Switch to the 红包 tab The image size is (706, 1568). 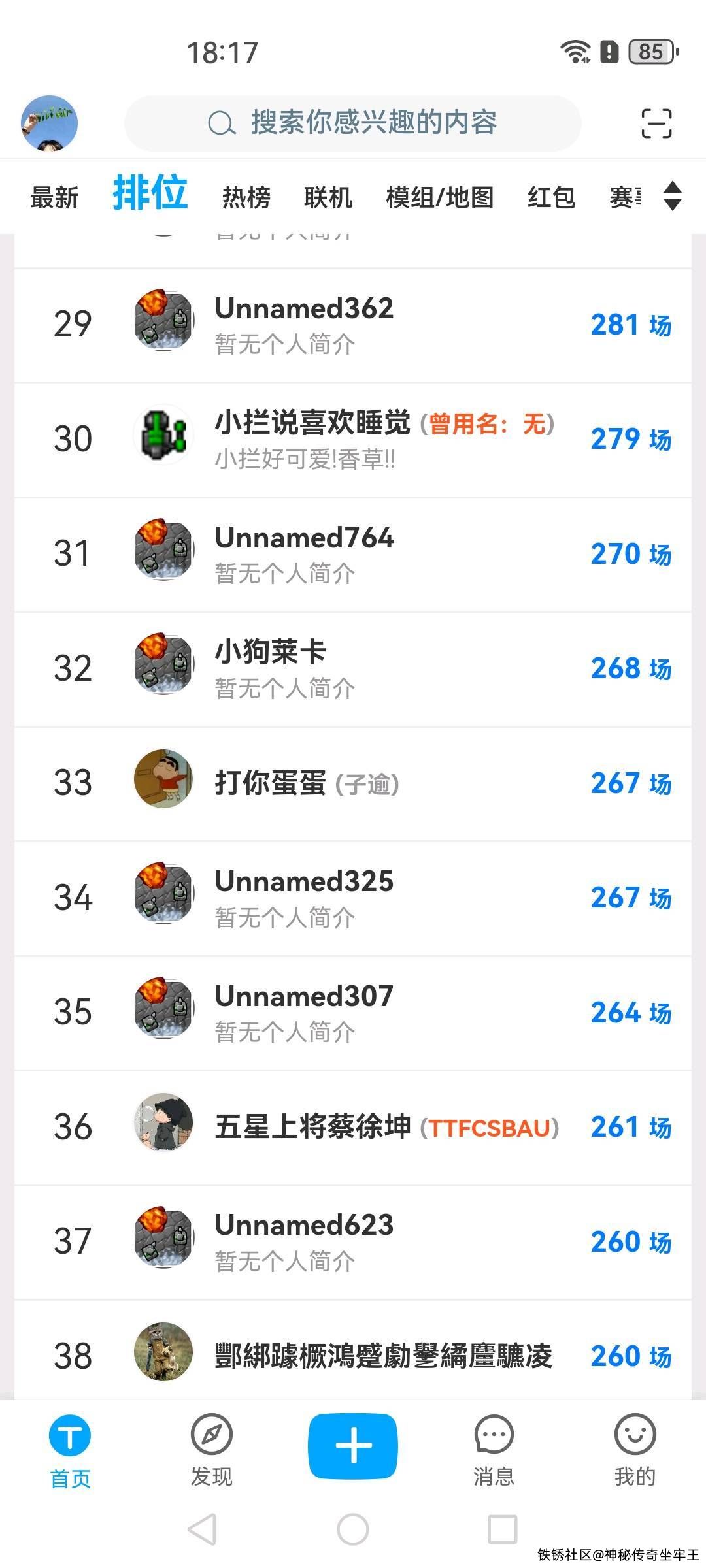551,197
